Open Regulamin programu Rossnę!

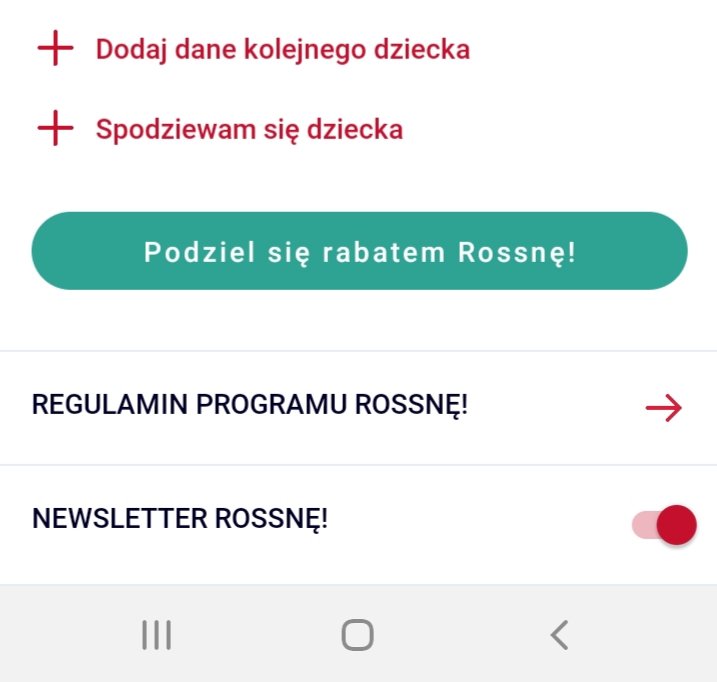358,407
